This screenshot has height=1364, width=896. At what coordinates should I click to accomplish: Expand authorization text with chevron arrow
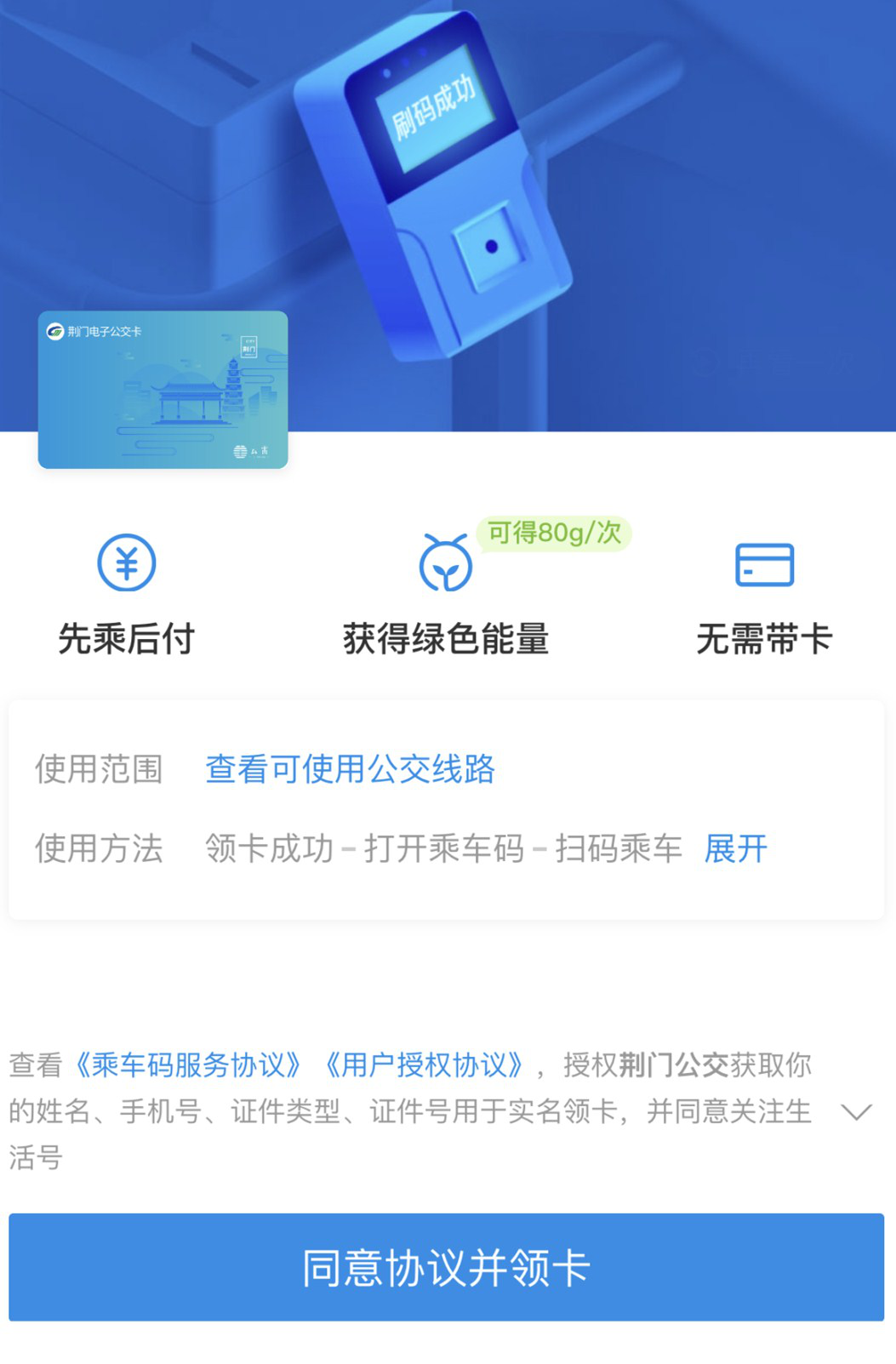[x=856, y=1112]
